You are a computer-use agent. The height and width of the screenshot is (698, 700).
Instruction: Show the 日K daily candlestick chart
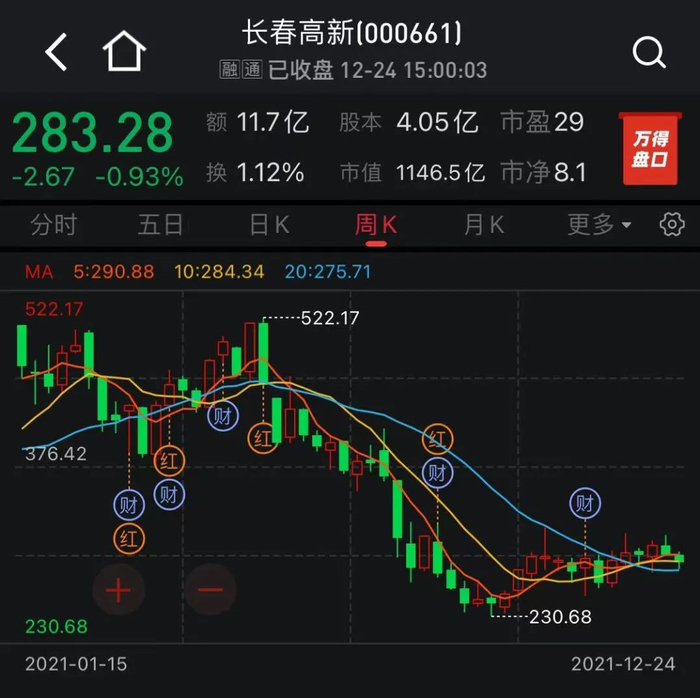click(268, 225)
